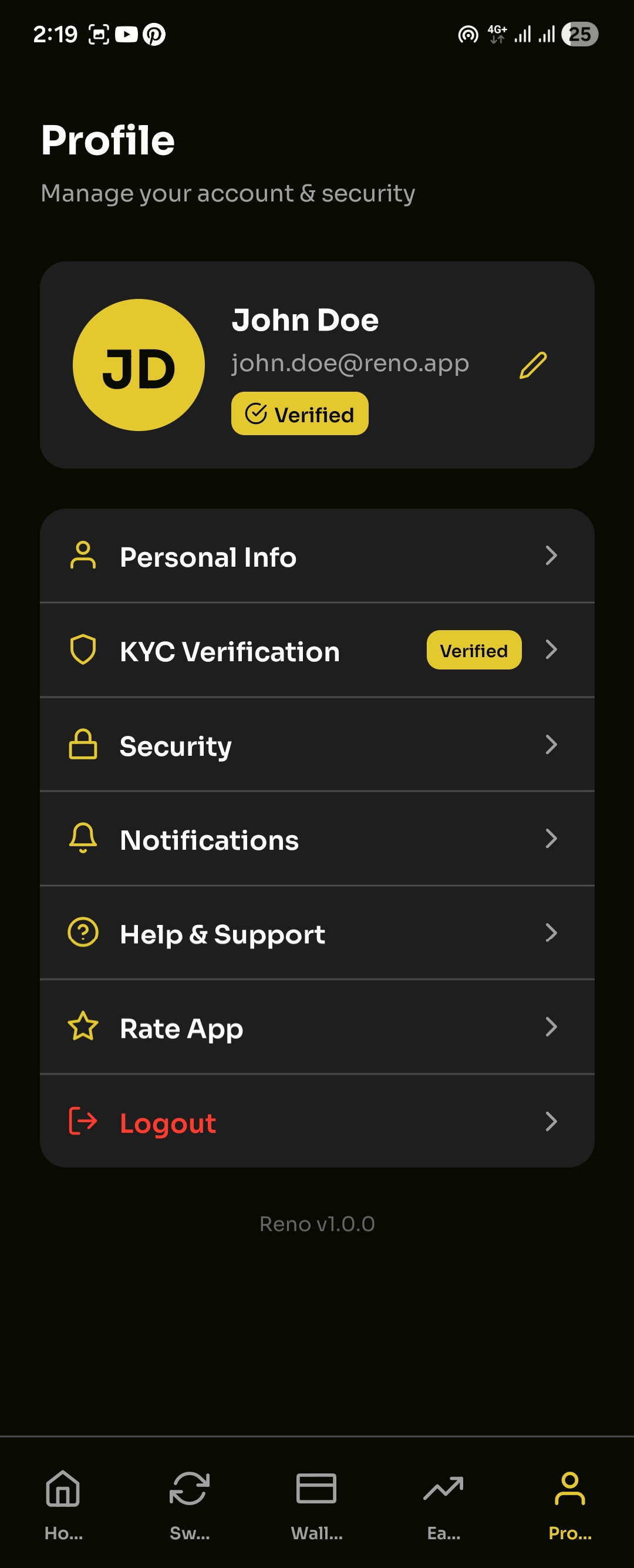Expand the Personal Info chevron
This screenshot has width=634, height=1568.
pos(551,555)
